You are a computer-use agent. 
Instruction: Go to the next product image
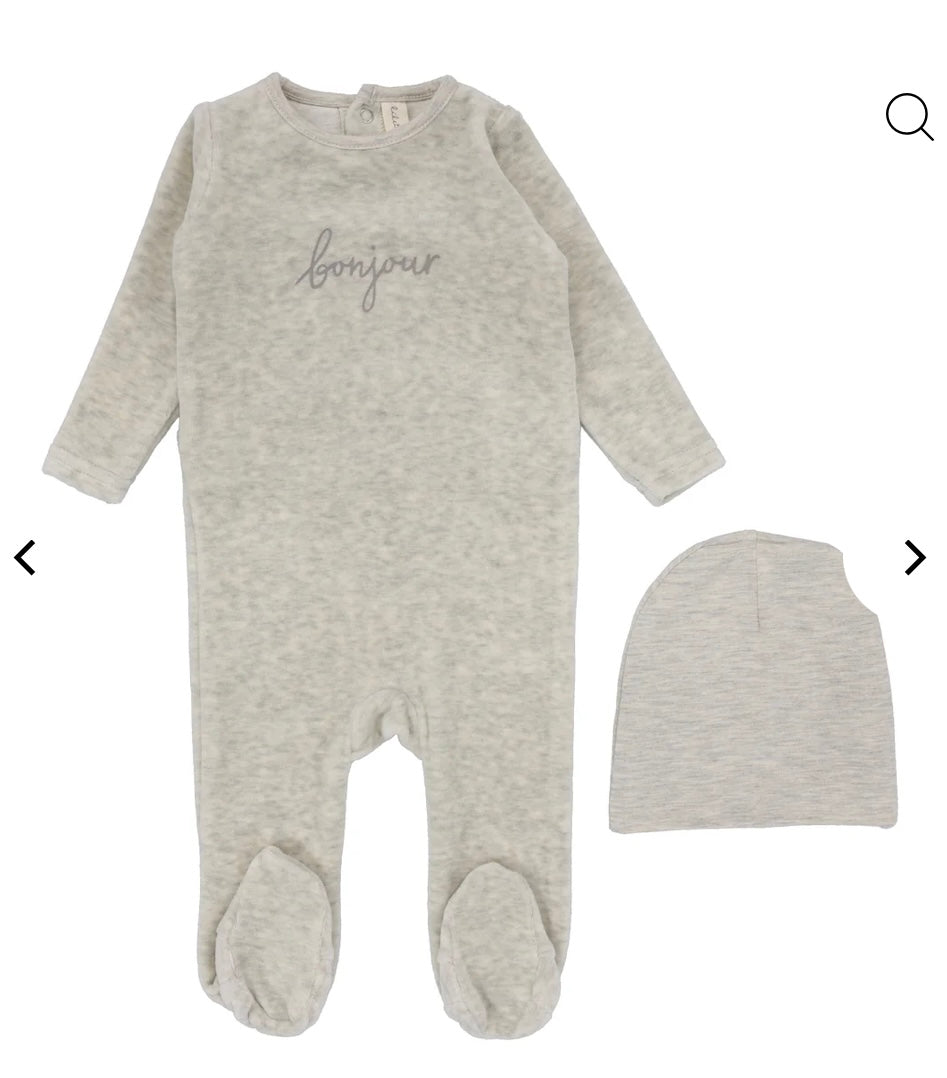(x=914, y=558)
